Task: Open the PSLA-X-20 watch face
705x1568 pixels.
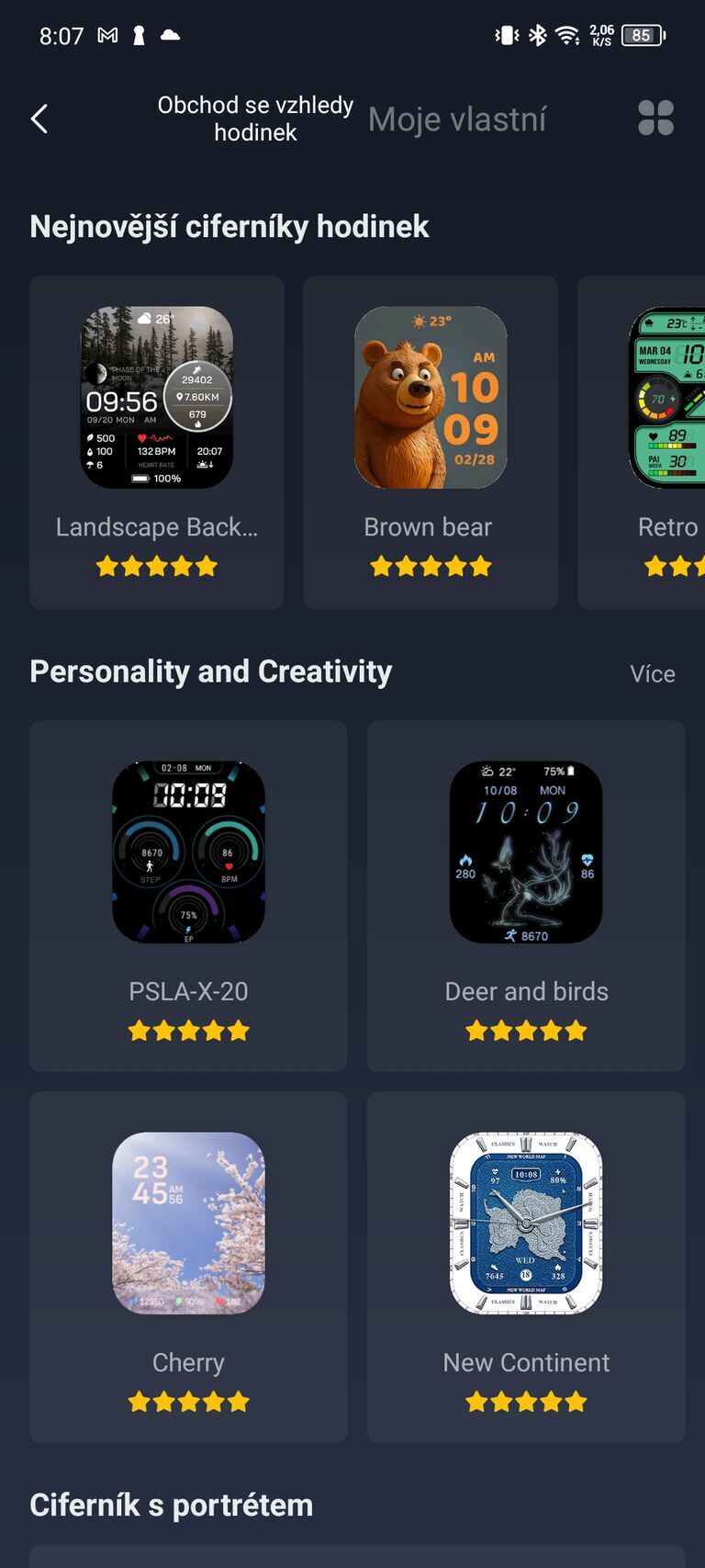Action: point(188,896)
